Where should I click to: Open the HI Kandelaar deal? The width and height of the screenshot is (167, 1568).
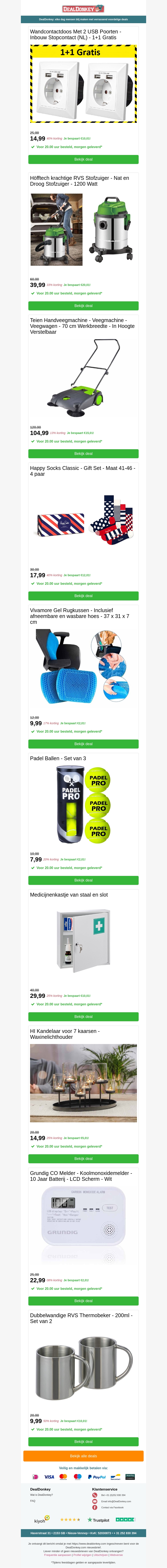pyautogui.click(x=83, y=1158)
